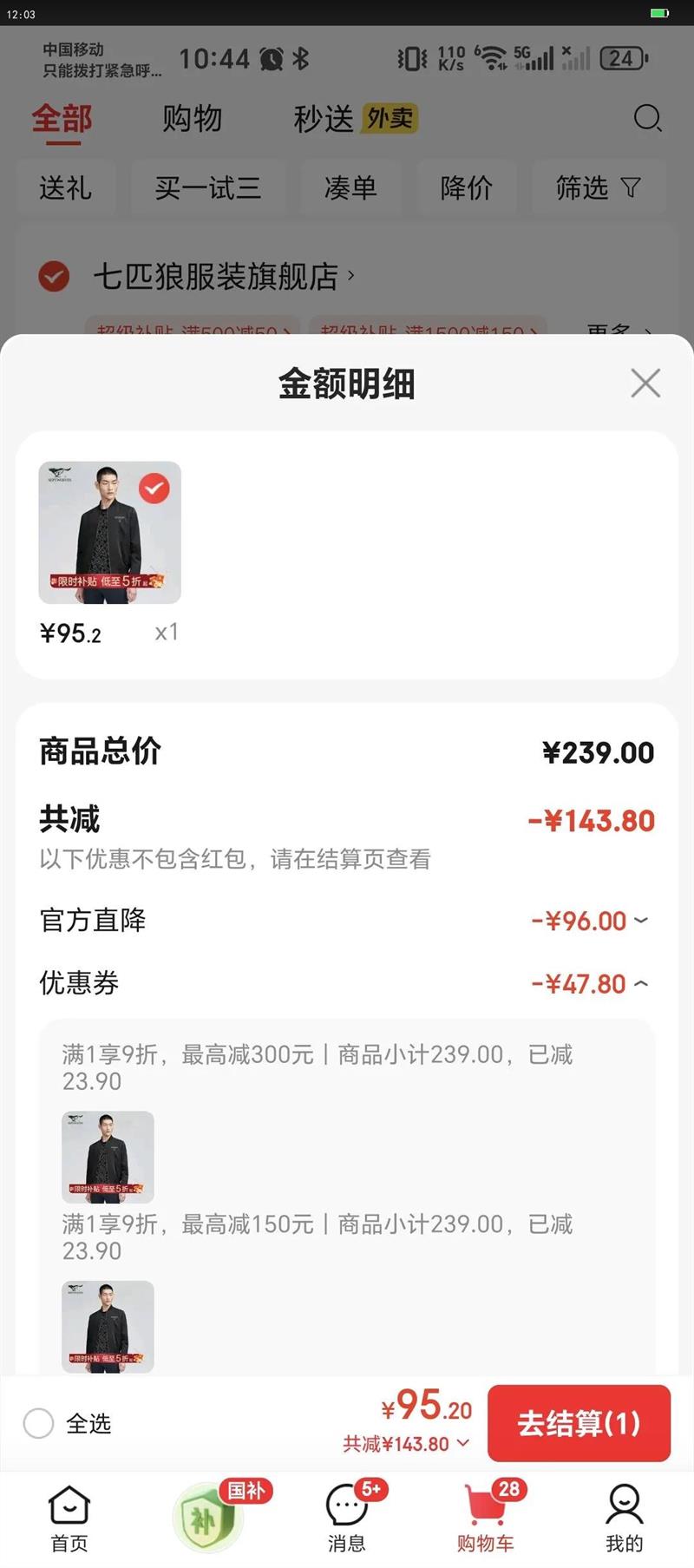The height and width of the screenshot is (1568, 694).
Task: Collapse the 优惠券 discount details
Action: point(641,983)
